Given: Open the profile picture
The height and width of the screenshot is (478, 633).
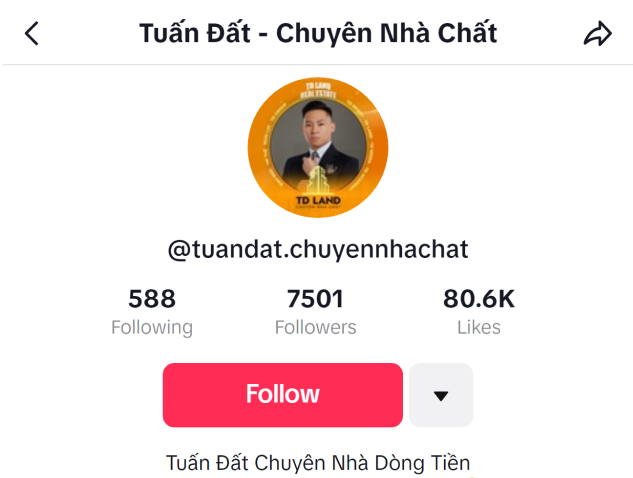Looking at the screenshot, I should click(317, 148).
